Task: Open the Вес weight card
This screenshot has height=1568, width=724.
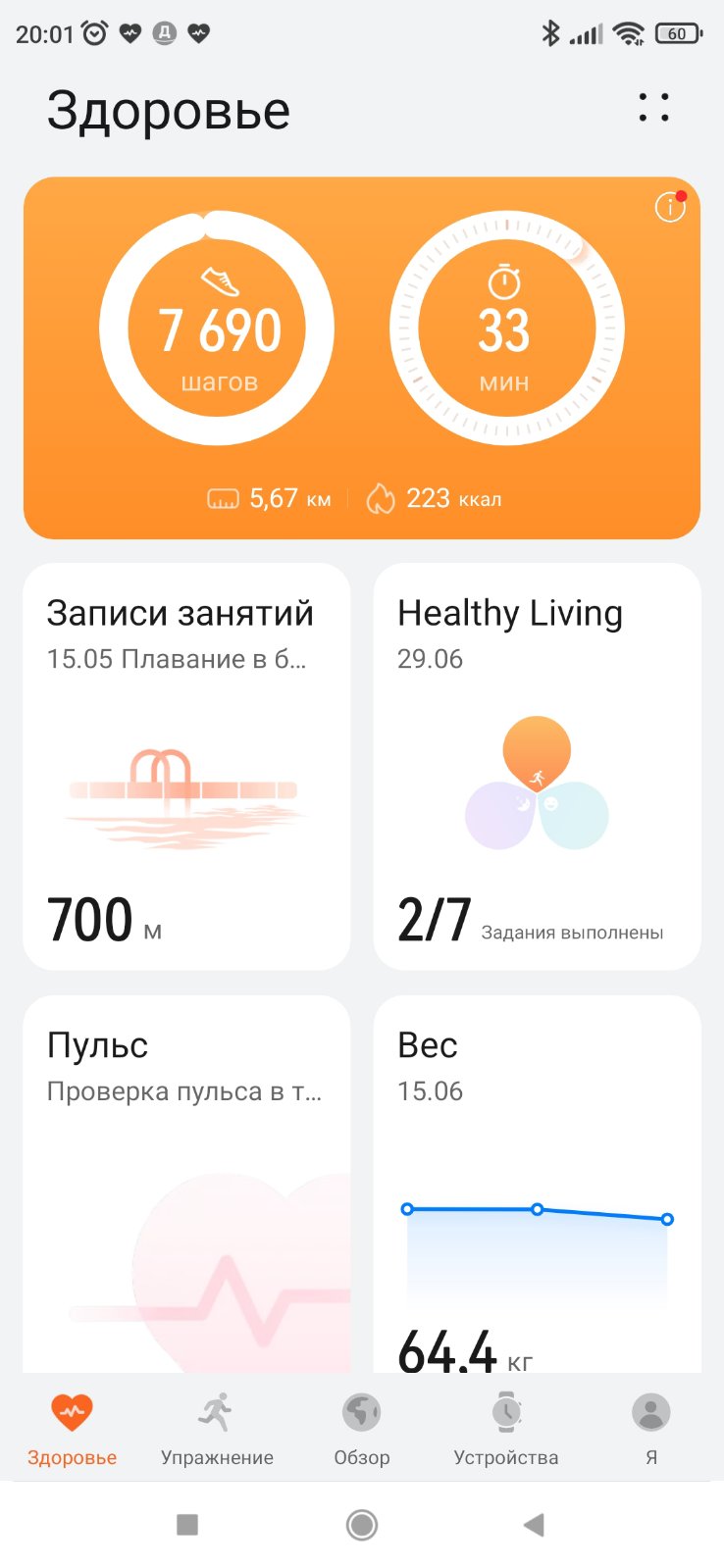Action: (537, 1184)
